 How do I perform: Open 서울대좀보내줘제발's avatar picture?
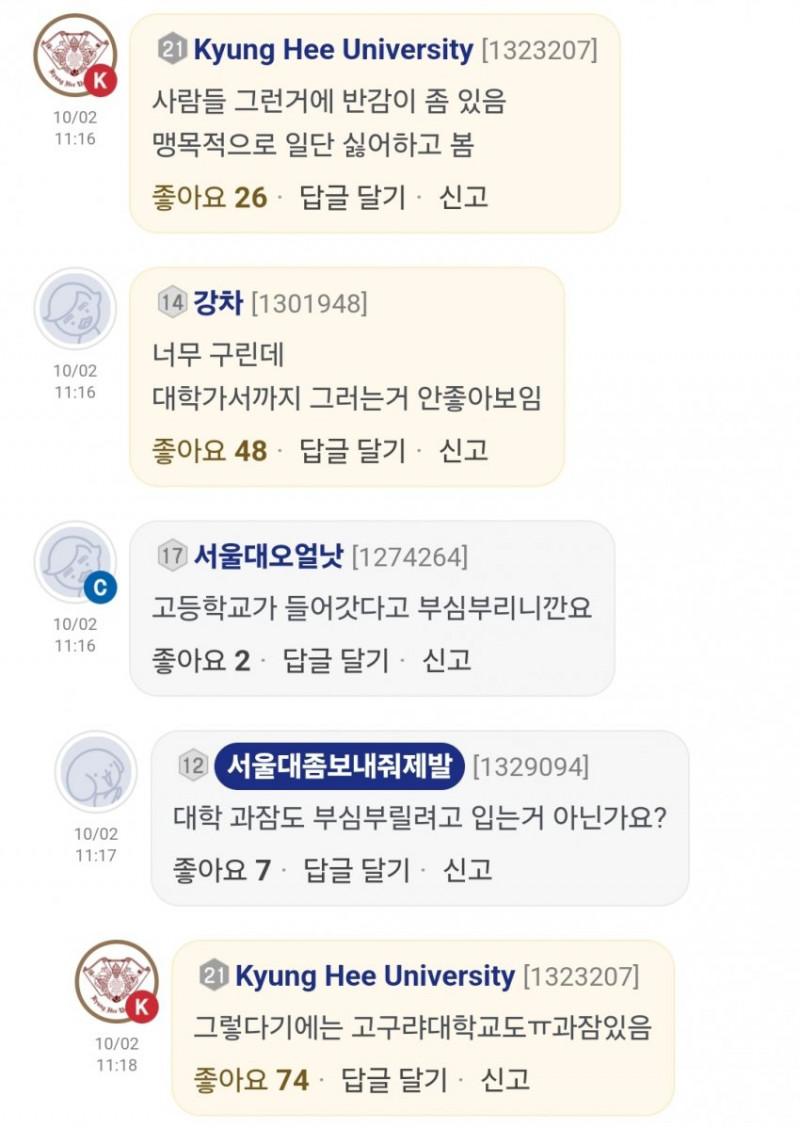[x=95, y=771]
